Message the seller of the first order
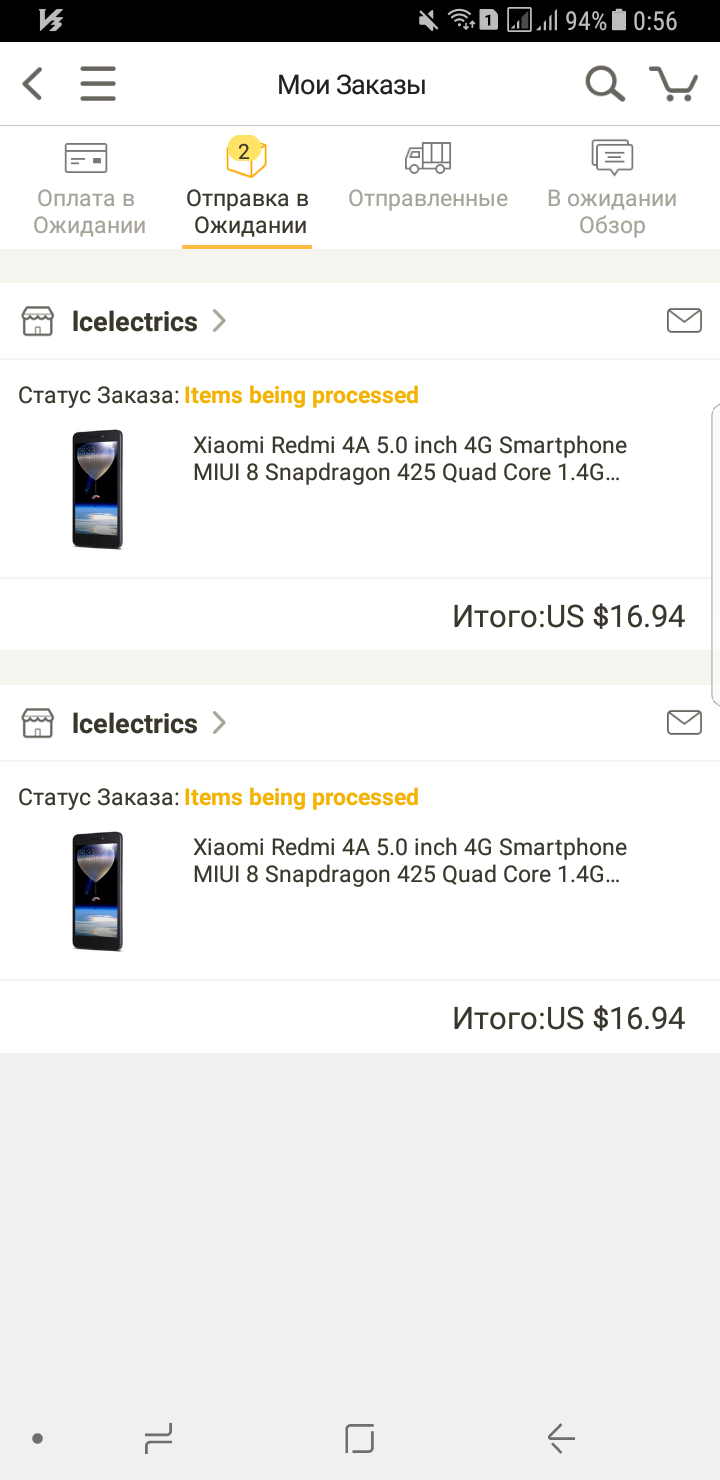This screenshot has height=1480, width=720. coord(684,320)
